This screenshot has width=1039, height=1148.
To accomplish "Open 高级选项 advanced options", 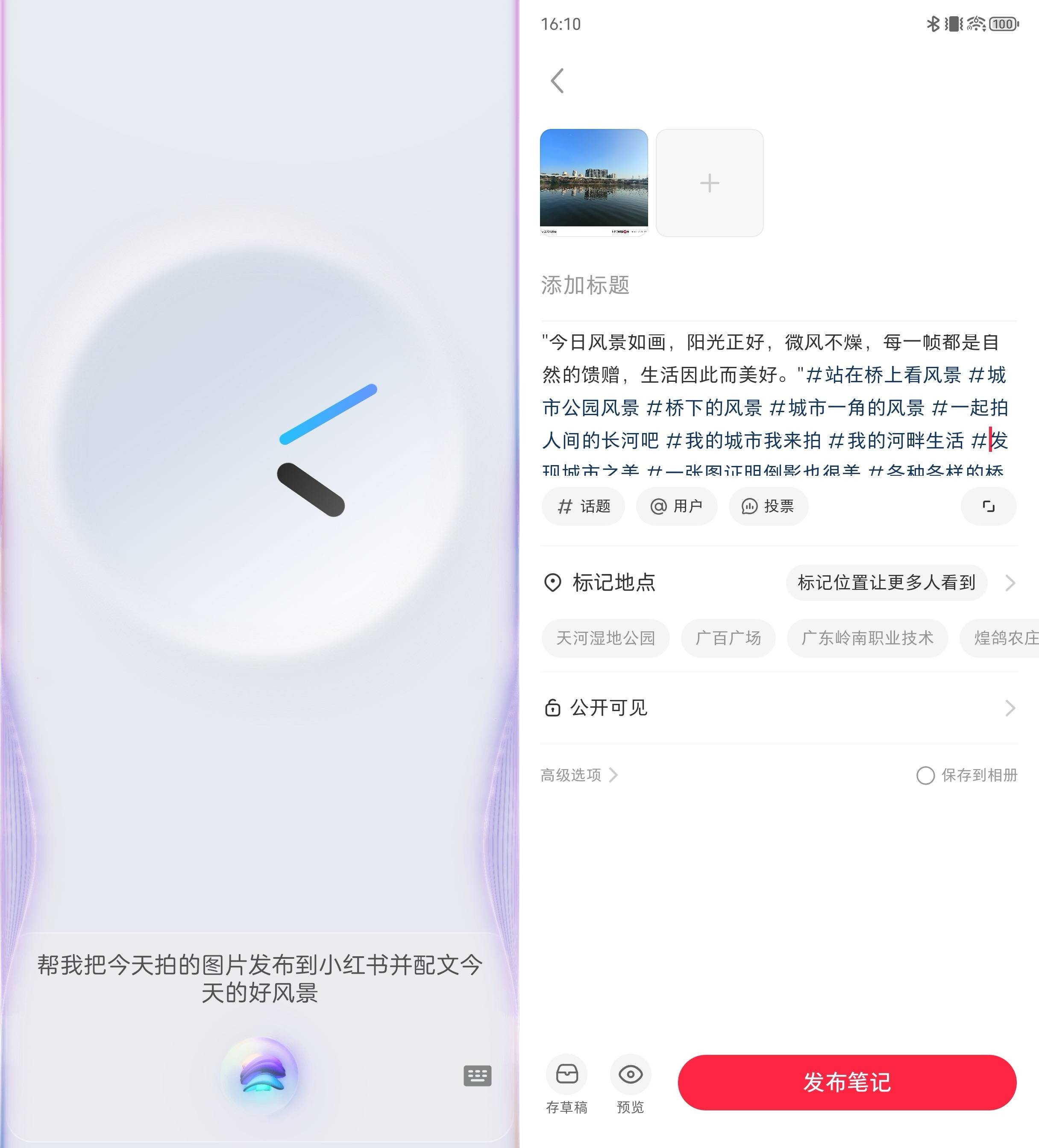I will (579, 775).
